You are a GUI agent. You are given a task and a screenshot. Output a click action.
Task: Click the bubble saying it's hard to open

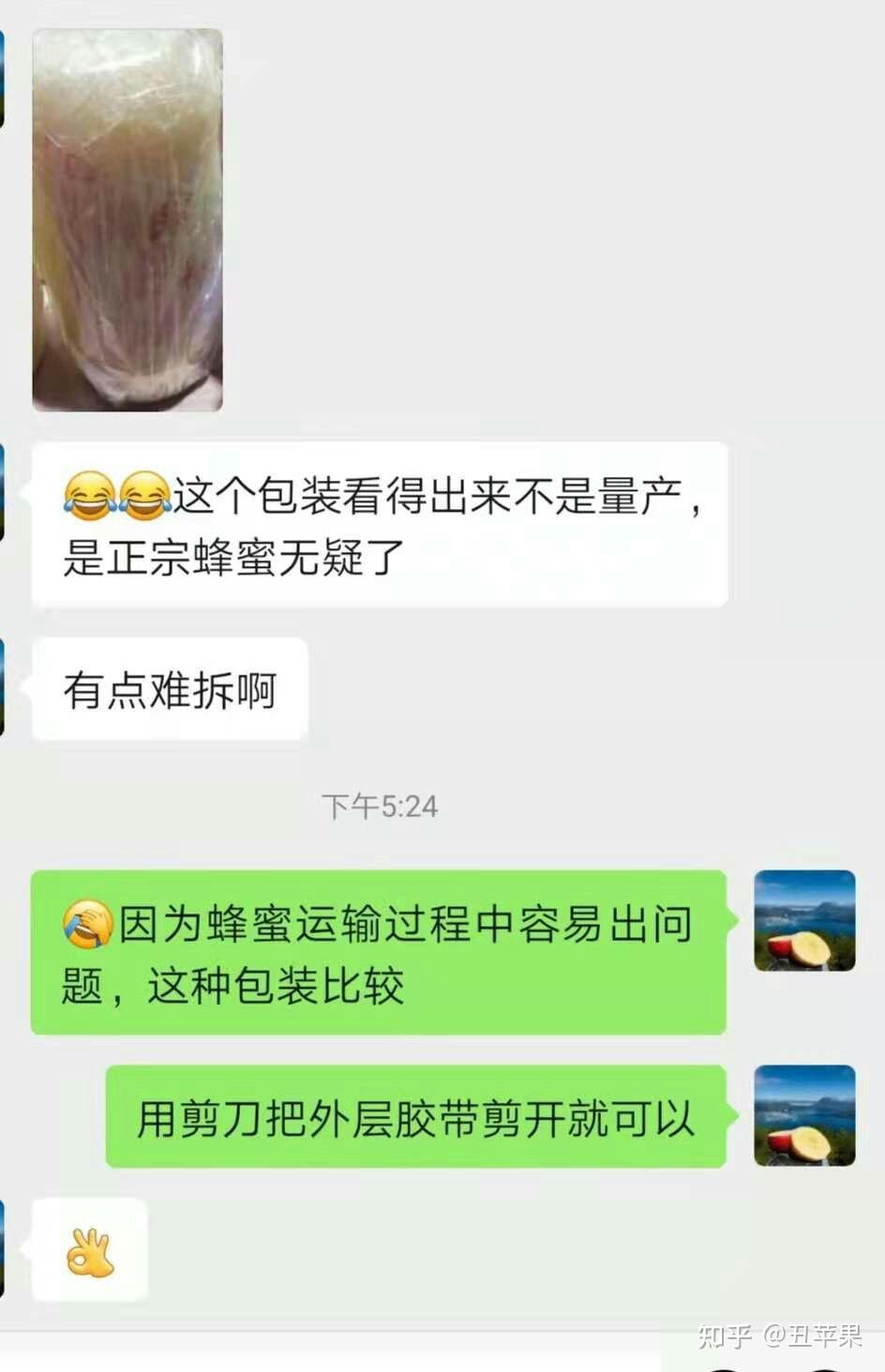(169, 689)
